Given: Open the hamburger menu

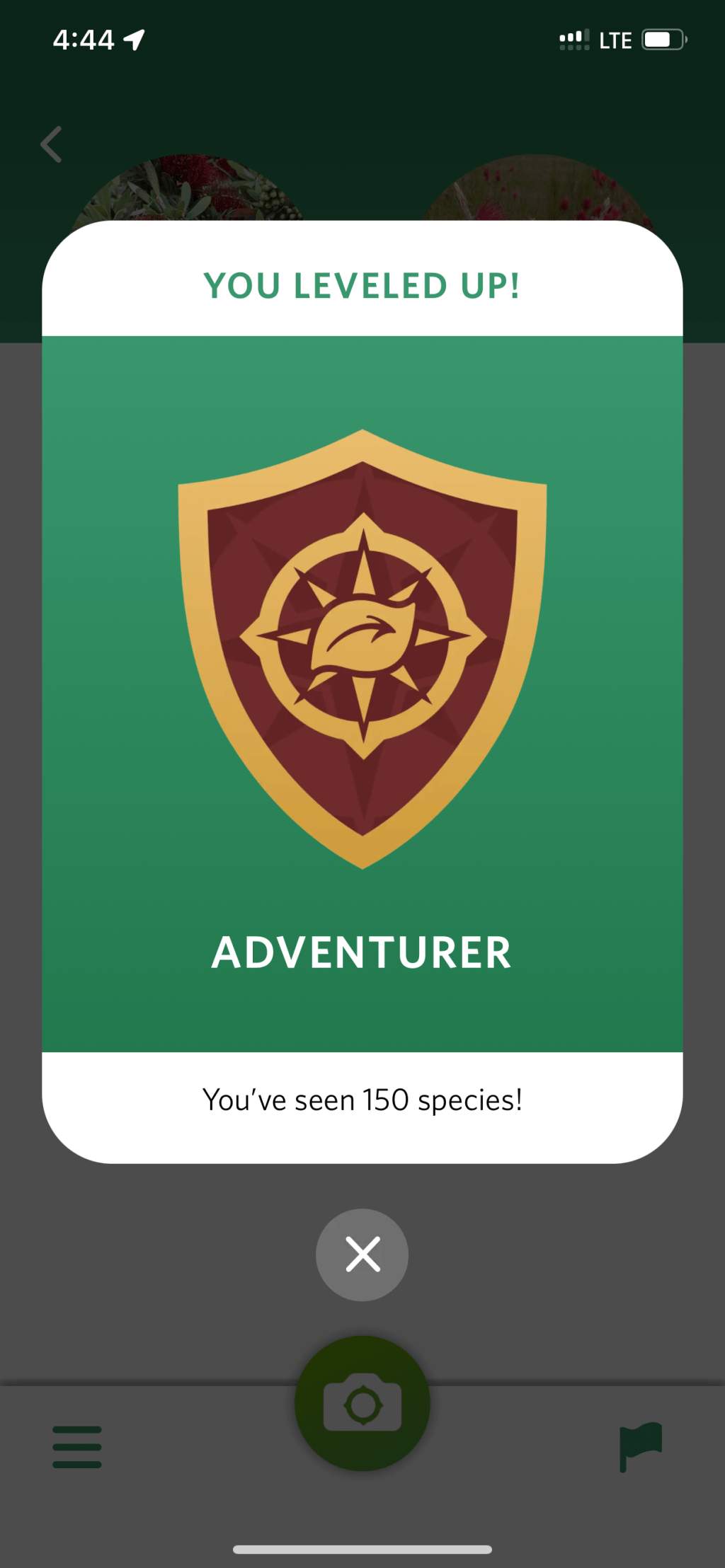Looking at the screenshot, I should tap(77, 1446).
